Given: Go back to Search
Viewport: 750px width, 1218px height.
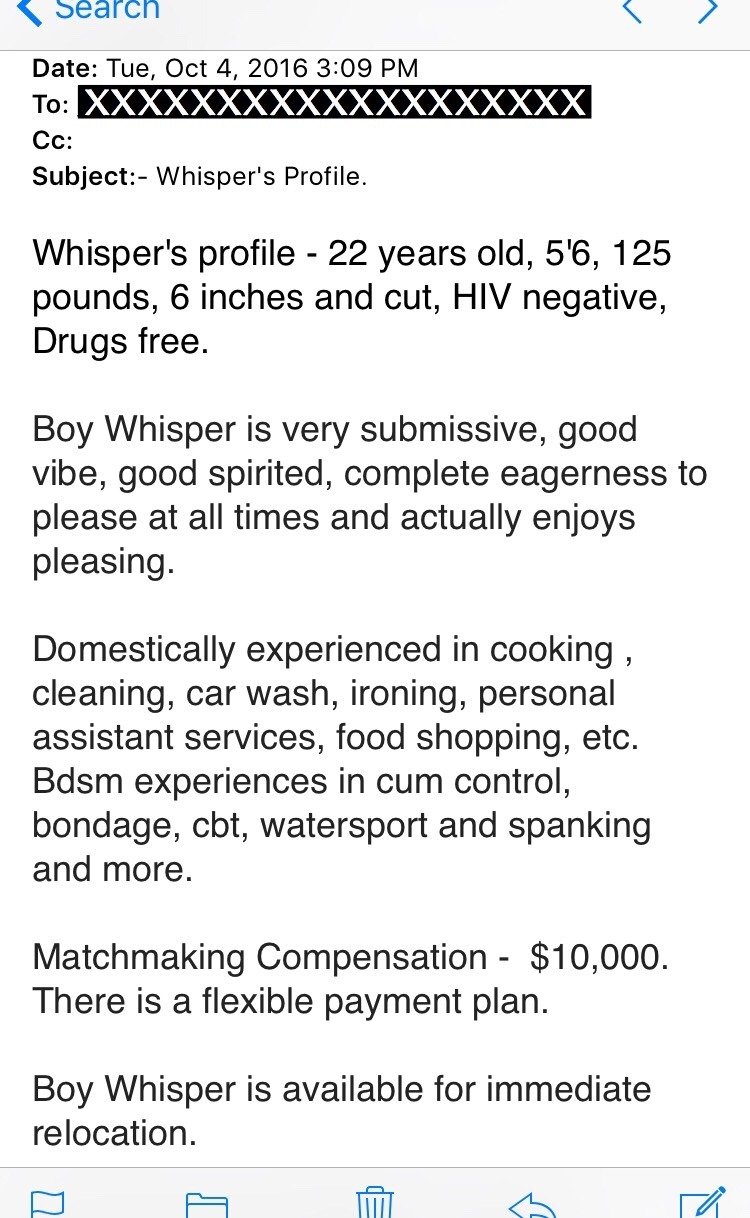Looking at the screenshot, I should tap(90, 10).
